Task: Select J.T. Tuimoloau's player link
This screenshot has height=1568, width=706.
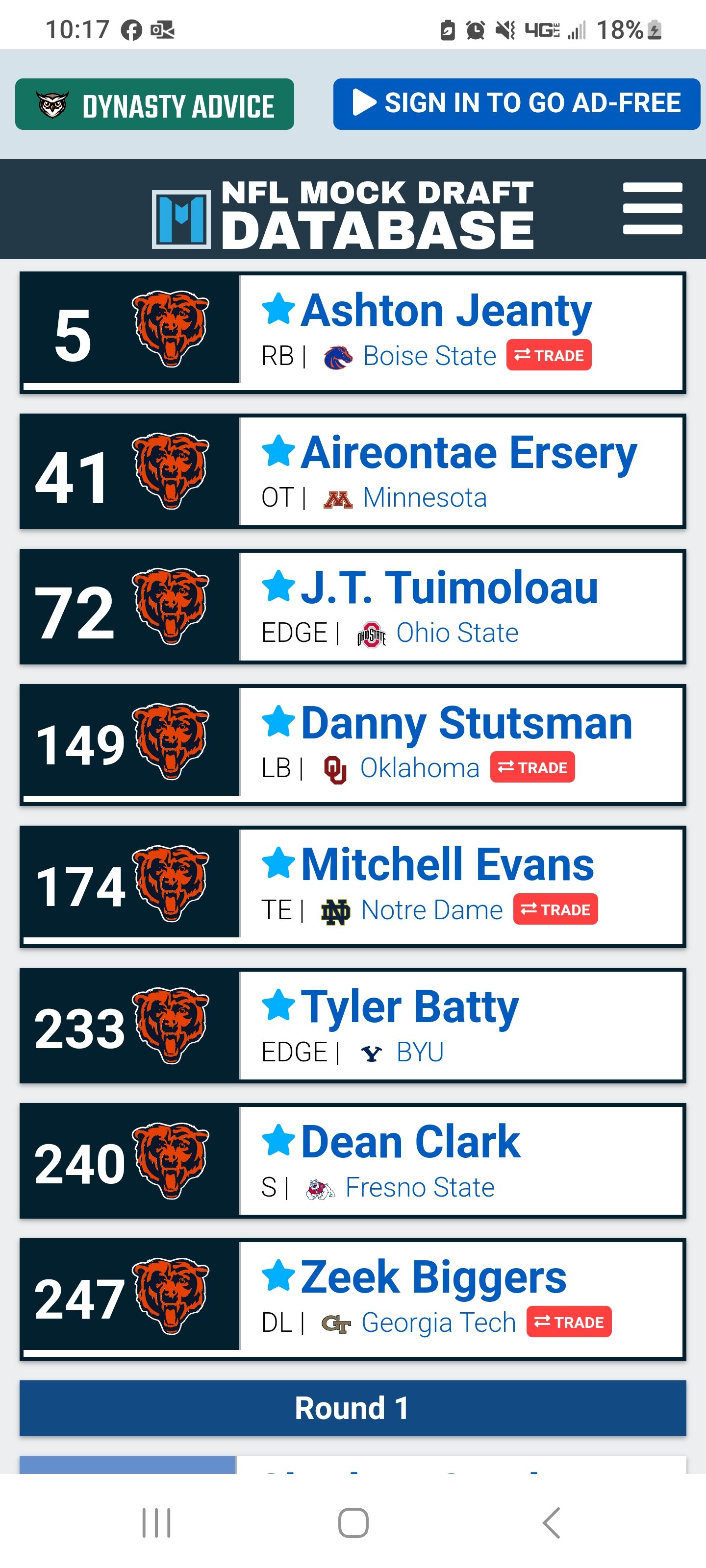Action: 449,588
